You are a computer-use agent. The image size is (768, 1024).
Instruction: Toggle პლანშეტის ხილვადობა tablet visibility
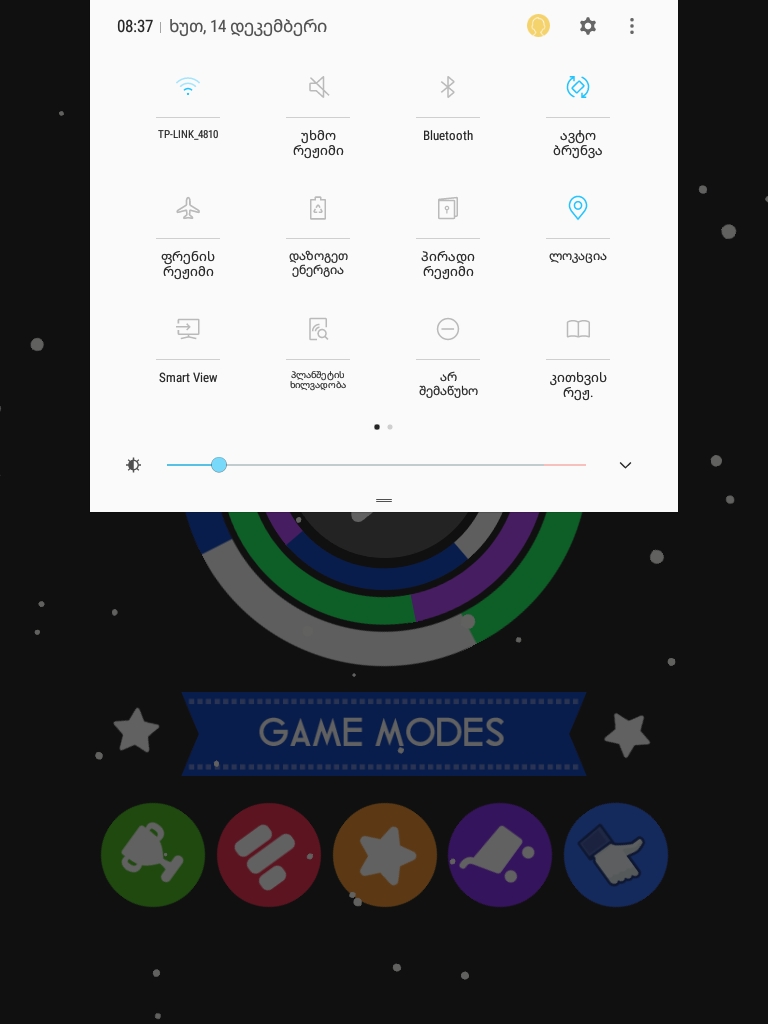point(318,329)
